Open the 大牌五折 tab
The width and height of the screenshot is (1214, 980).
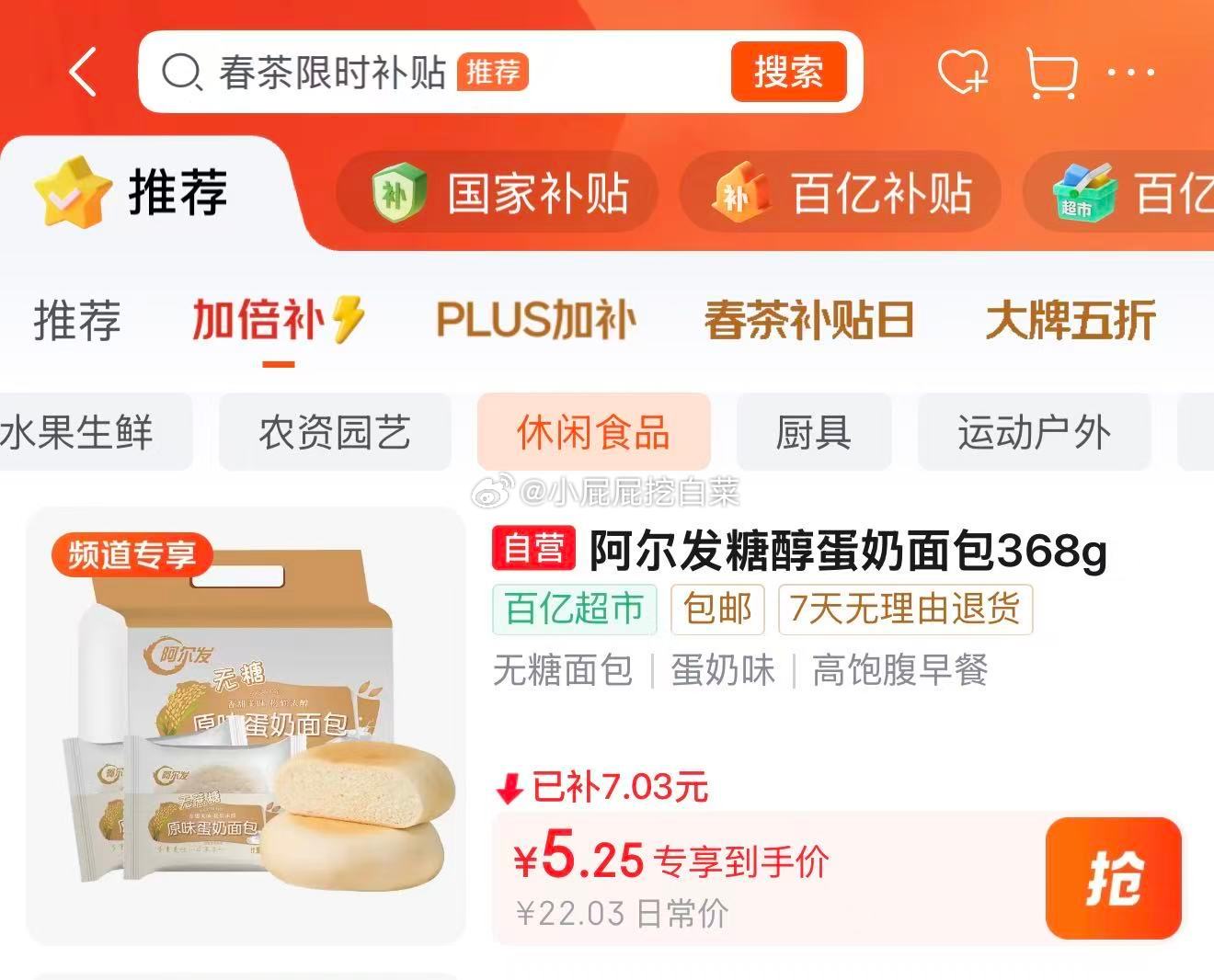[x=1070, y=320]
